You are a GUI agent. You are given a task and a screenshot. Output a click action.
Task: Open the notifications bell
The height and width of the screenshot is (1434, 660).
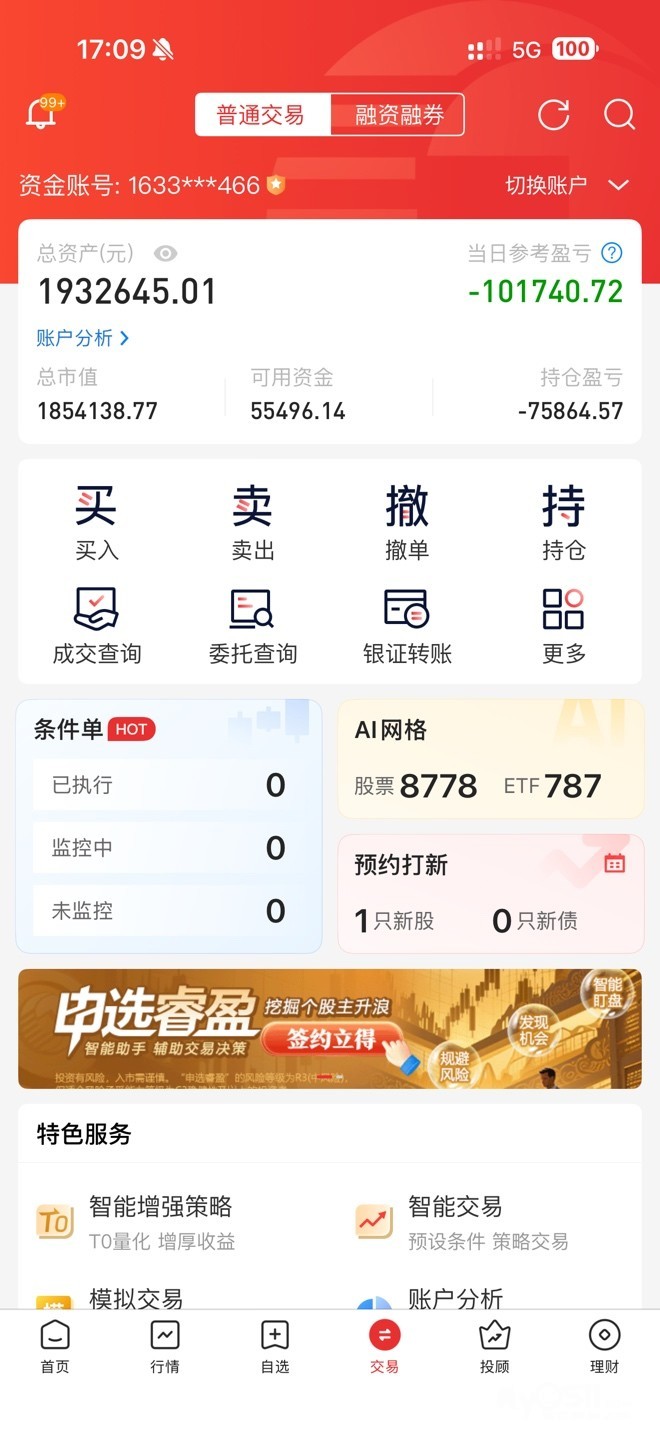point(42,114)
